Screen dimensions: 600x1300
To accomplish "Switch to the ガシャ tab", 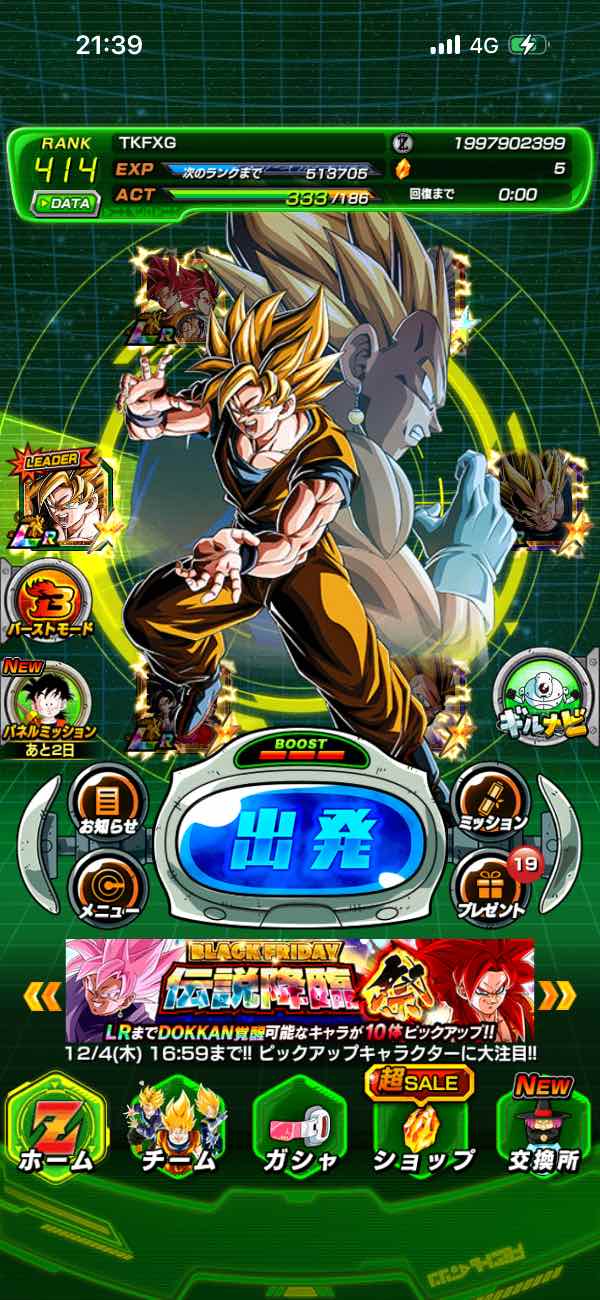I will pyautogui.click(x=300, y=1128).
